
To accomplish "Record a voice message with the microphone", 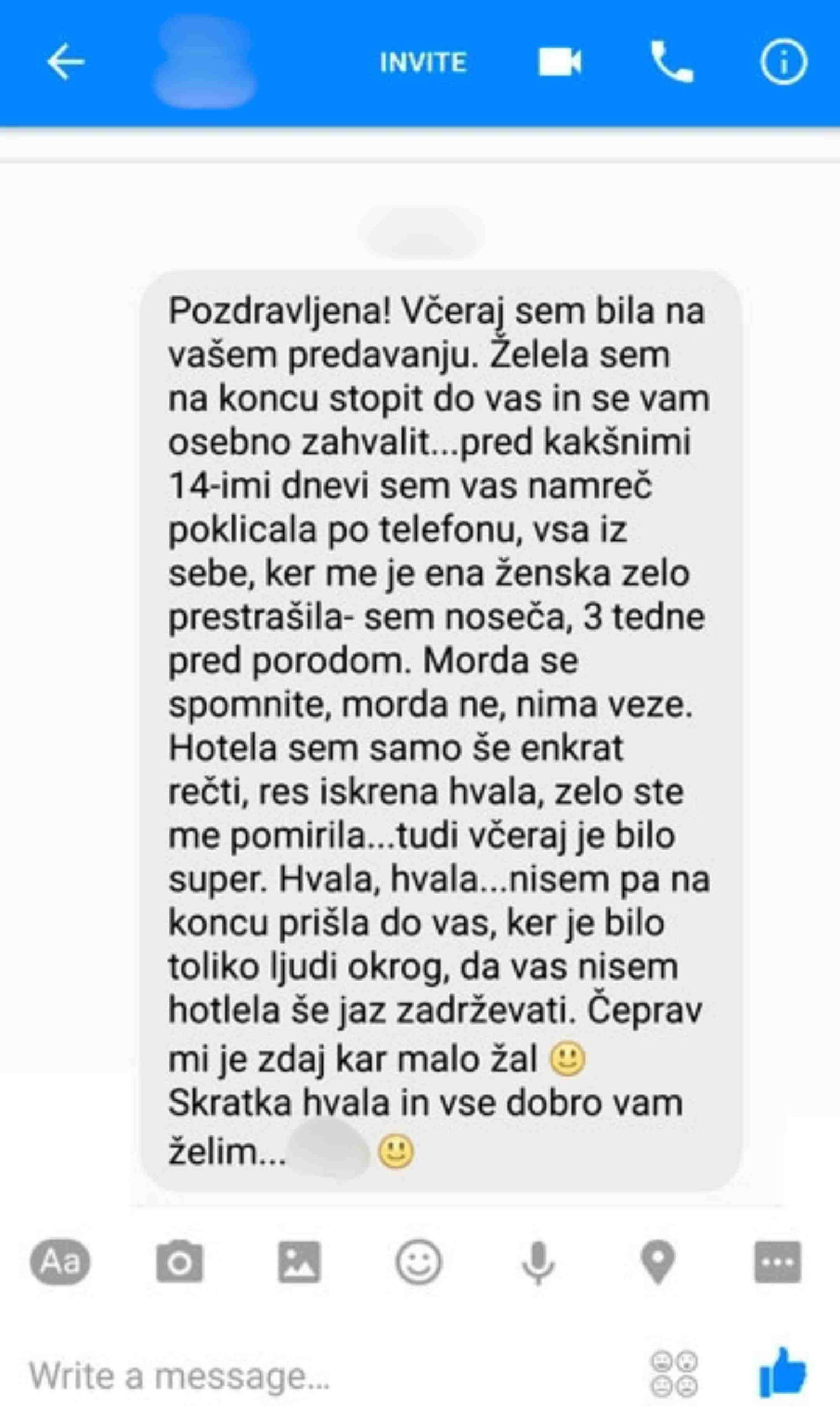I will [538, 1261].
